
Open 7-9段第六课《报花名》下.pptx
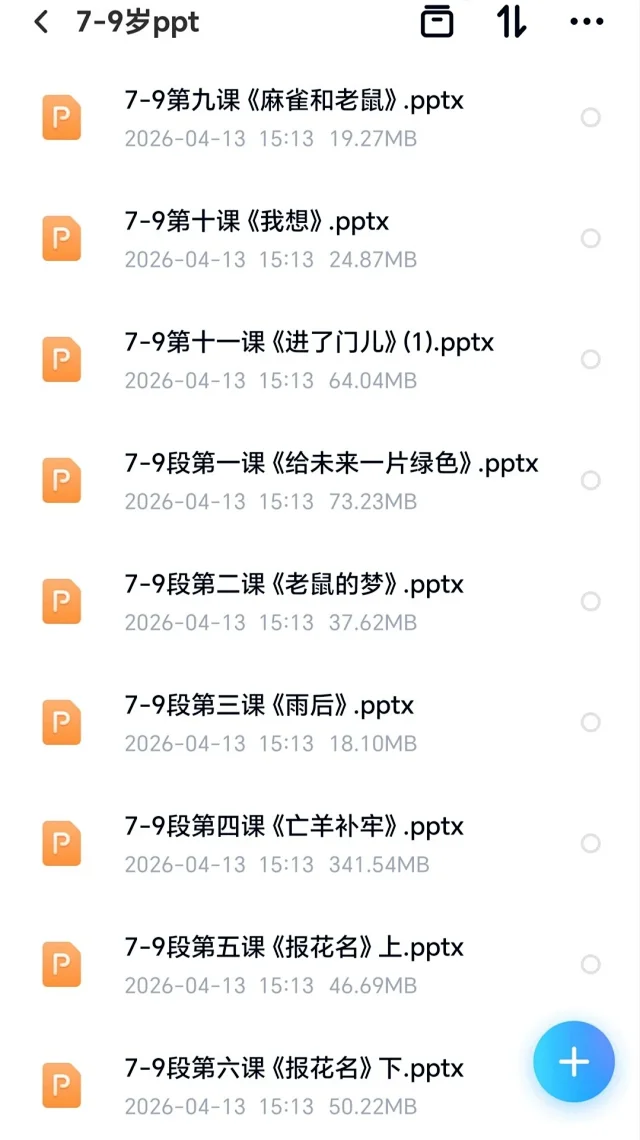pyautogui.click(x=294, y=1069)
